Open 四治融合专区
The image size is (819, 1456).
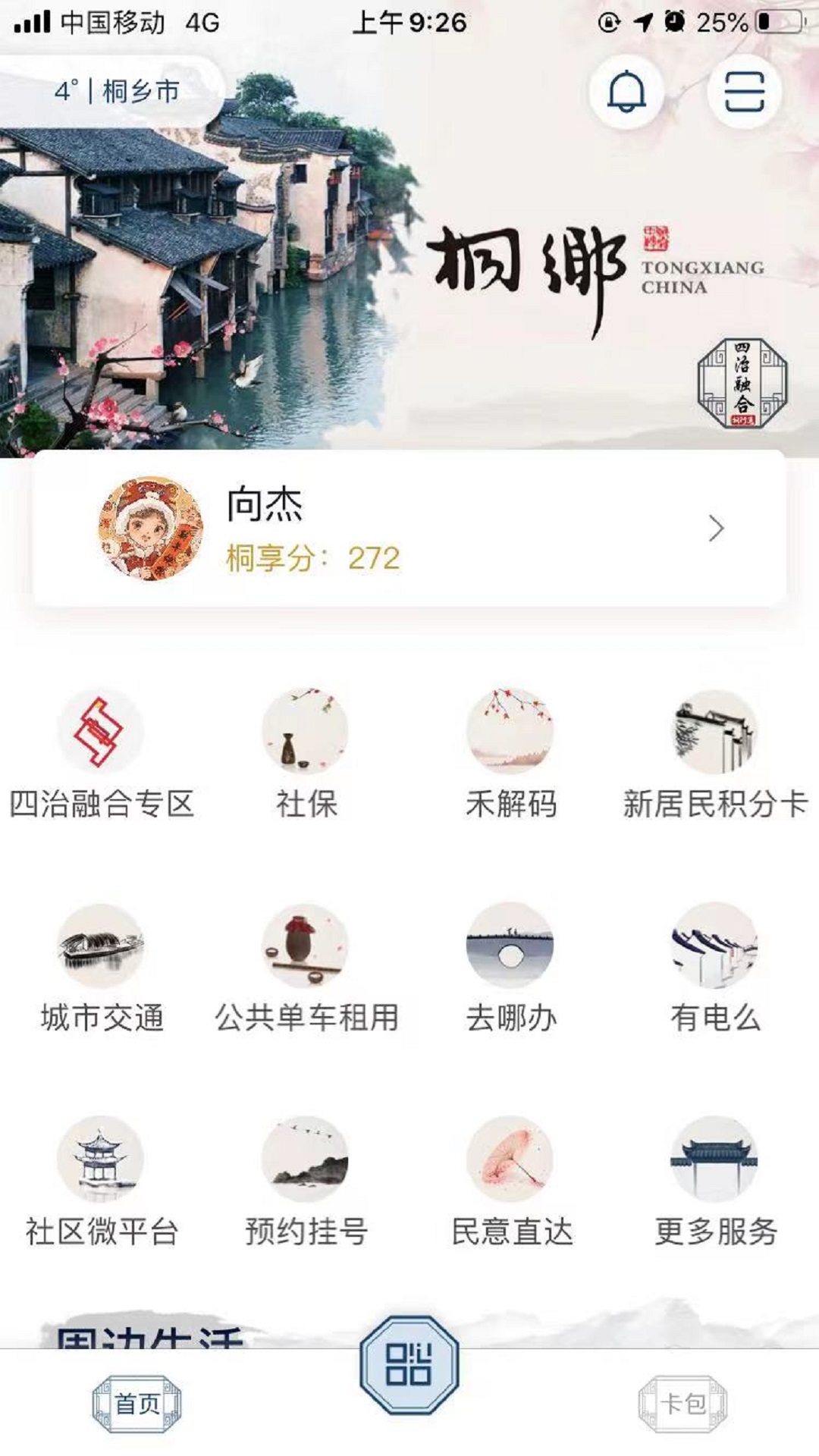101,755
